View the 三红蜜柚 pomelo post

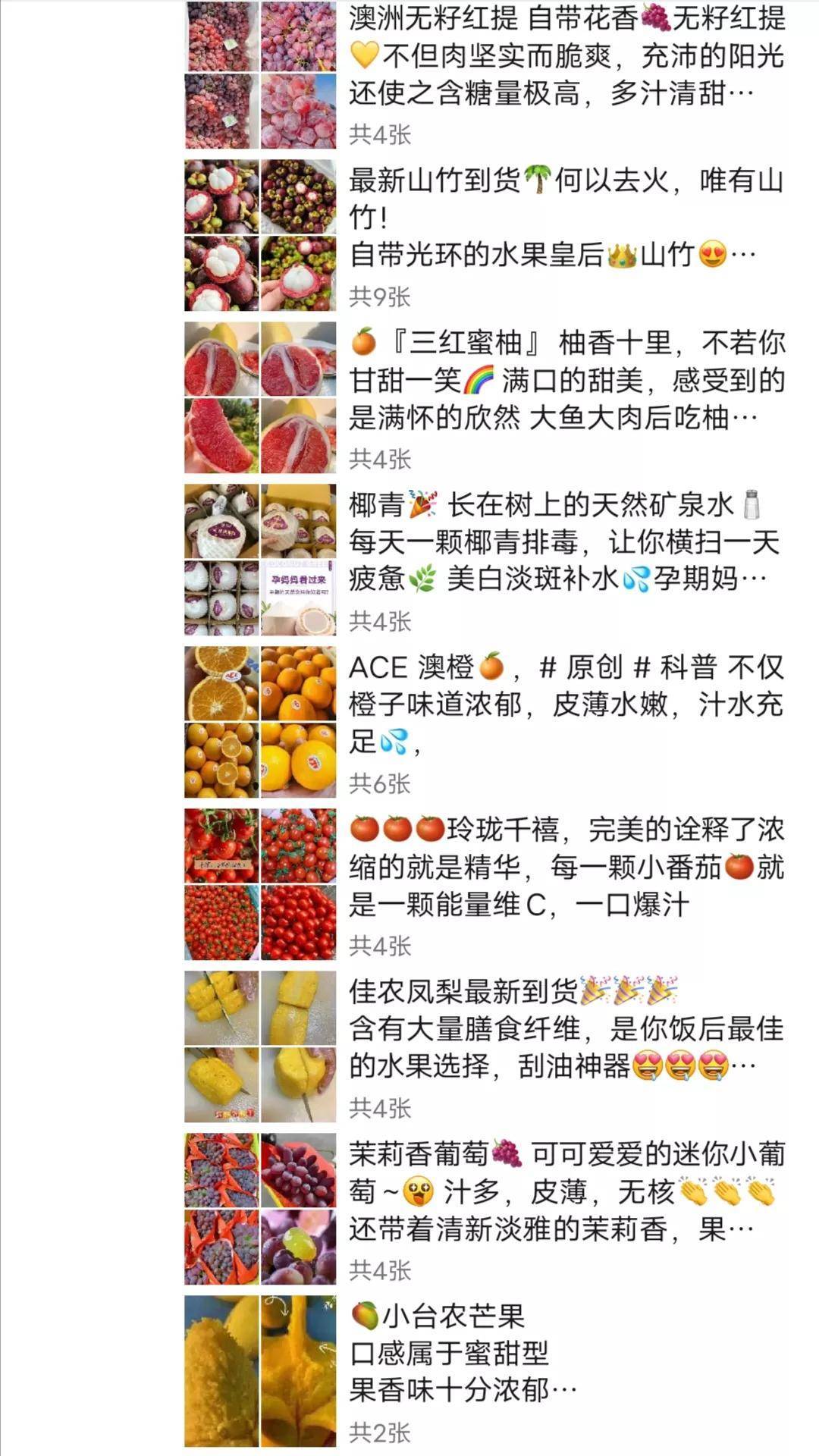click(485, 397)
